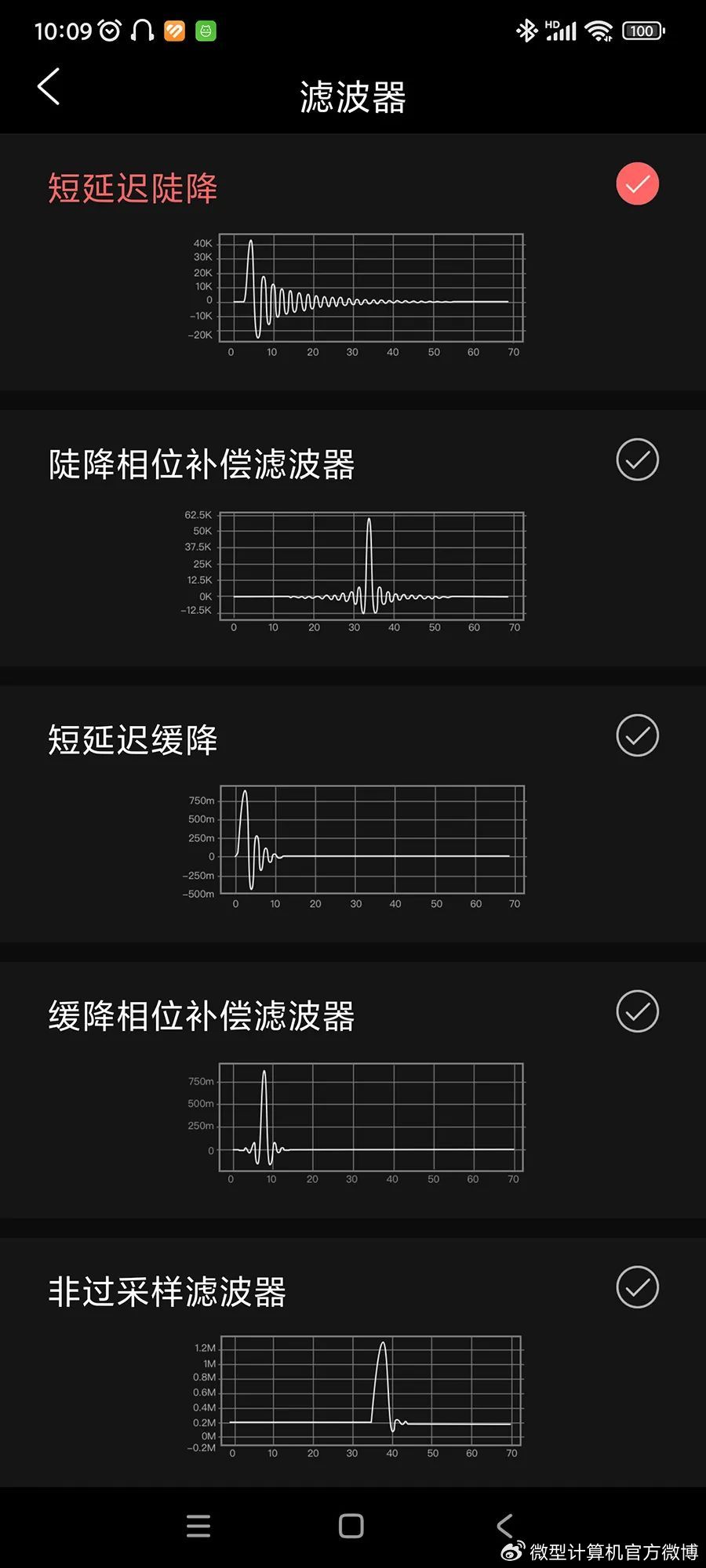The width and height of the screenshot is (706, 1568).
Task: Enable the 非过采样滤波器 filter
Action: 637,1288
